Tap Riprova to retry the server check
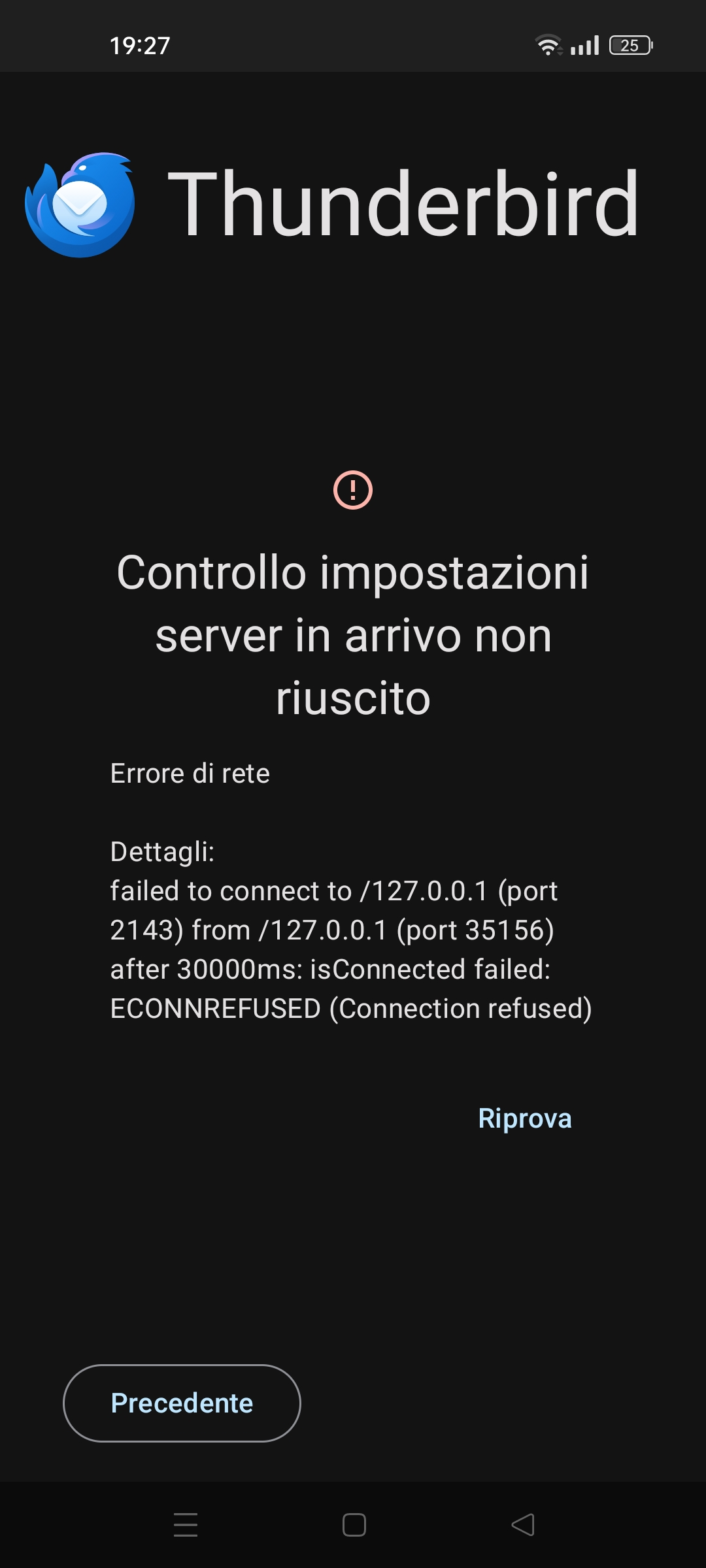706x1568 pixels. (525, 1119)
